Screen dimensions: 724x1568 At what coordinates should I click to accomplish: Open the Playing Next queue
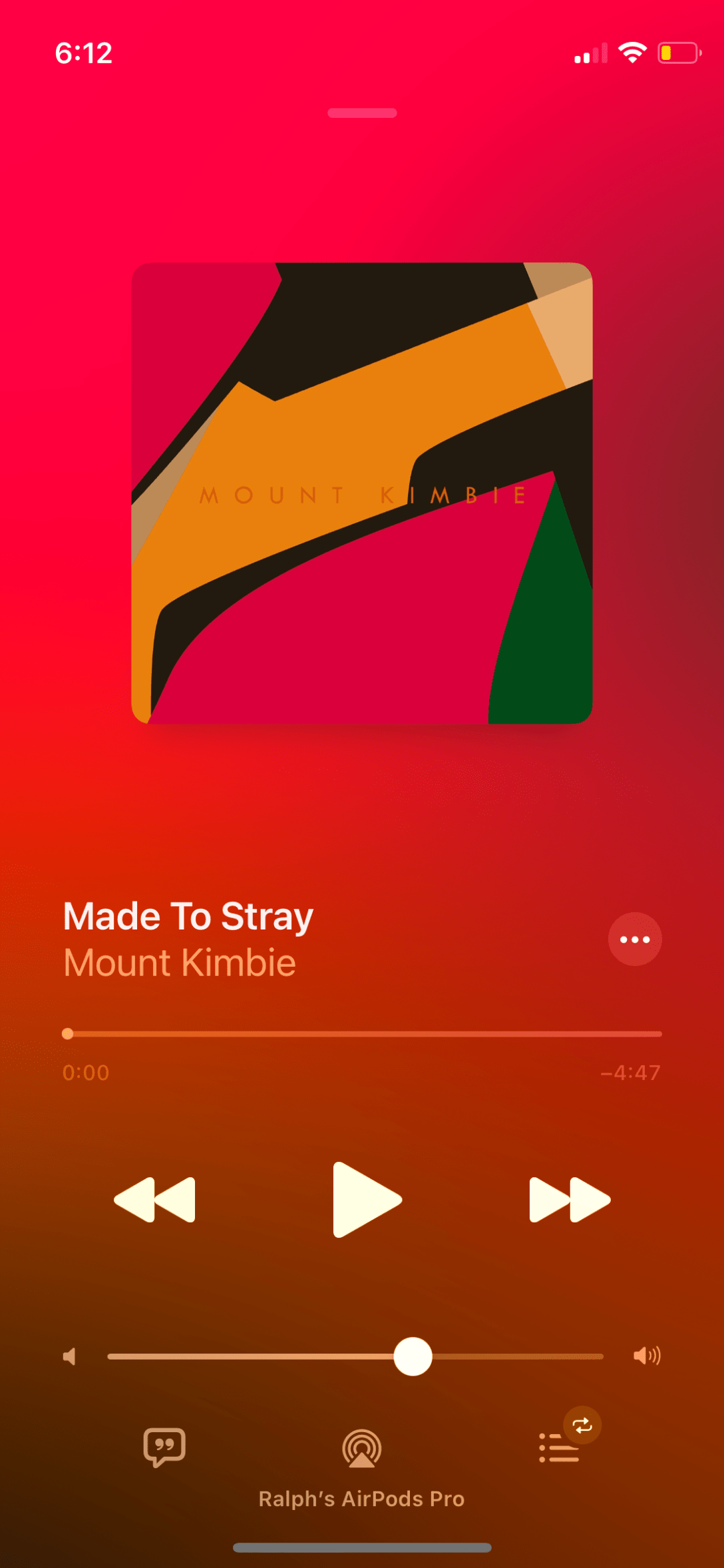(x=559, y=1448)
